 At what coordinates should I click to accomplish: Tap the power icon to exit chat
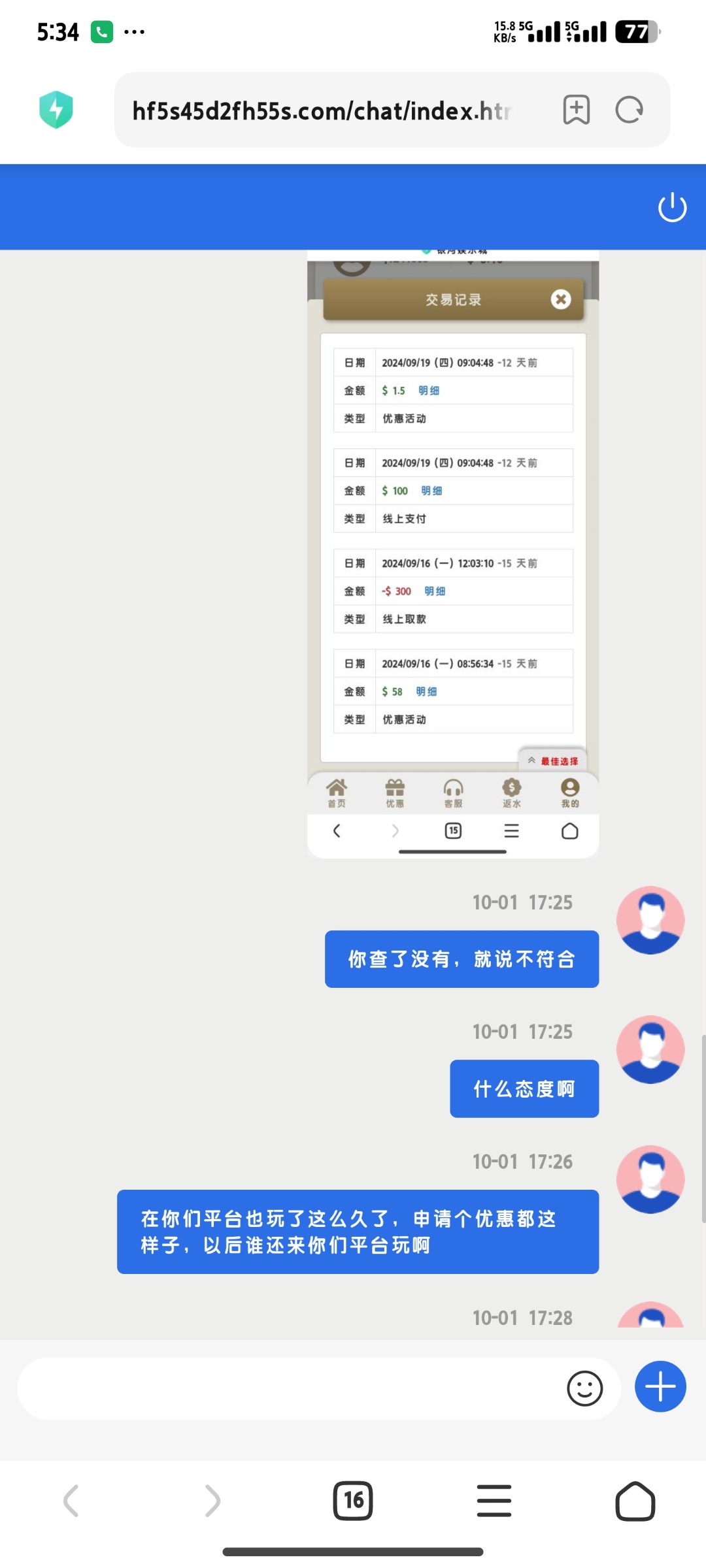[671, 208]
